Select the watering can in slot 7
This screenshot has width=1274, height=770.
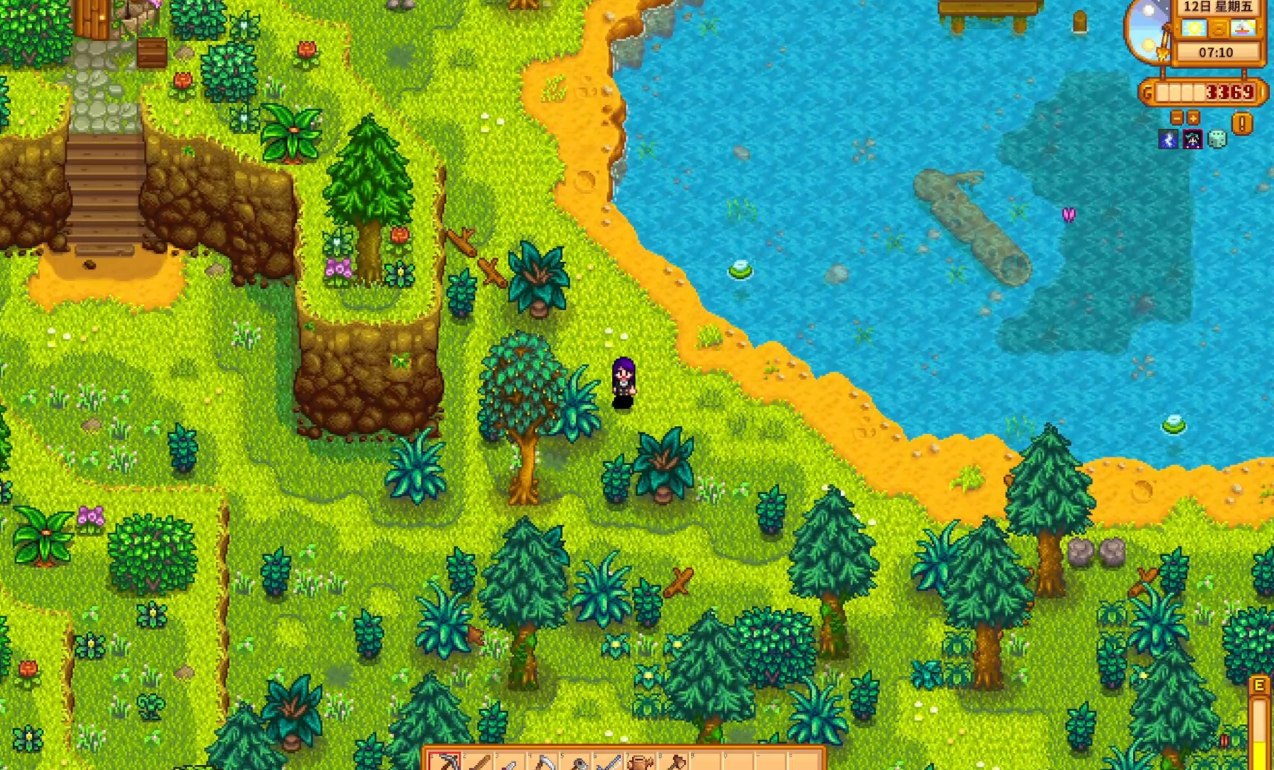click(x=641, y=762)
